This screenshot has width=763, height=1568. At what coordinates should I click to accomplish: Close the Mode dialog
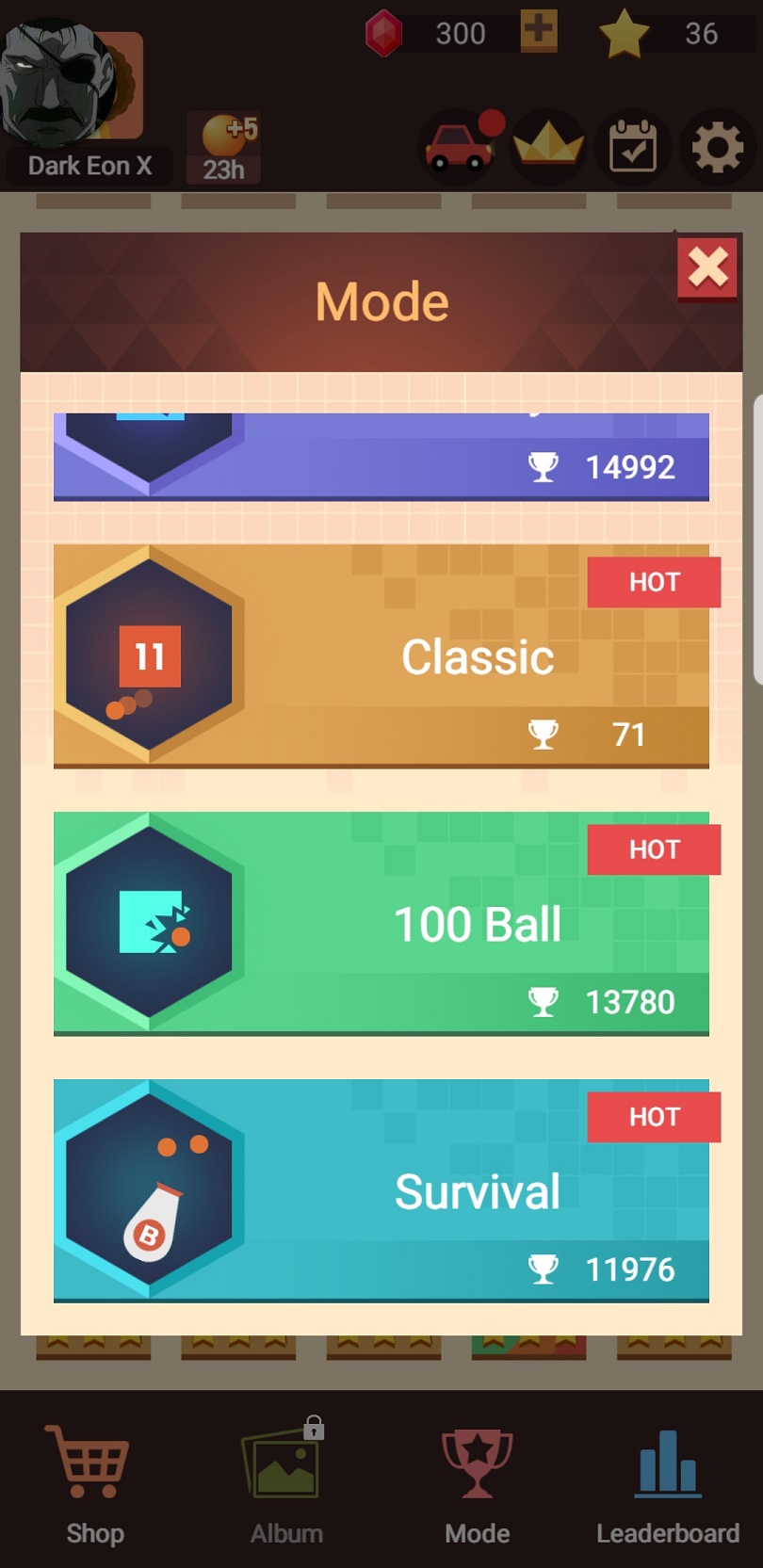(x=707, y=269)
